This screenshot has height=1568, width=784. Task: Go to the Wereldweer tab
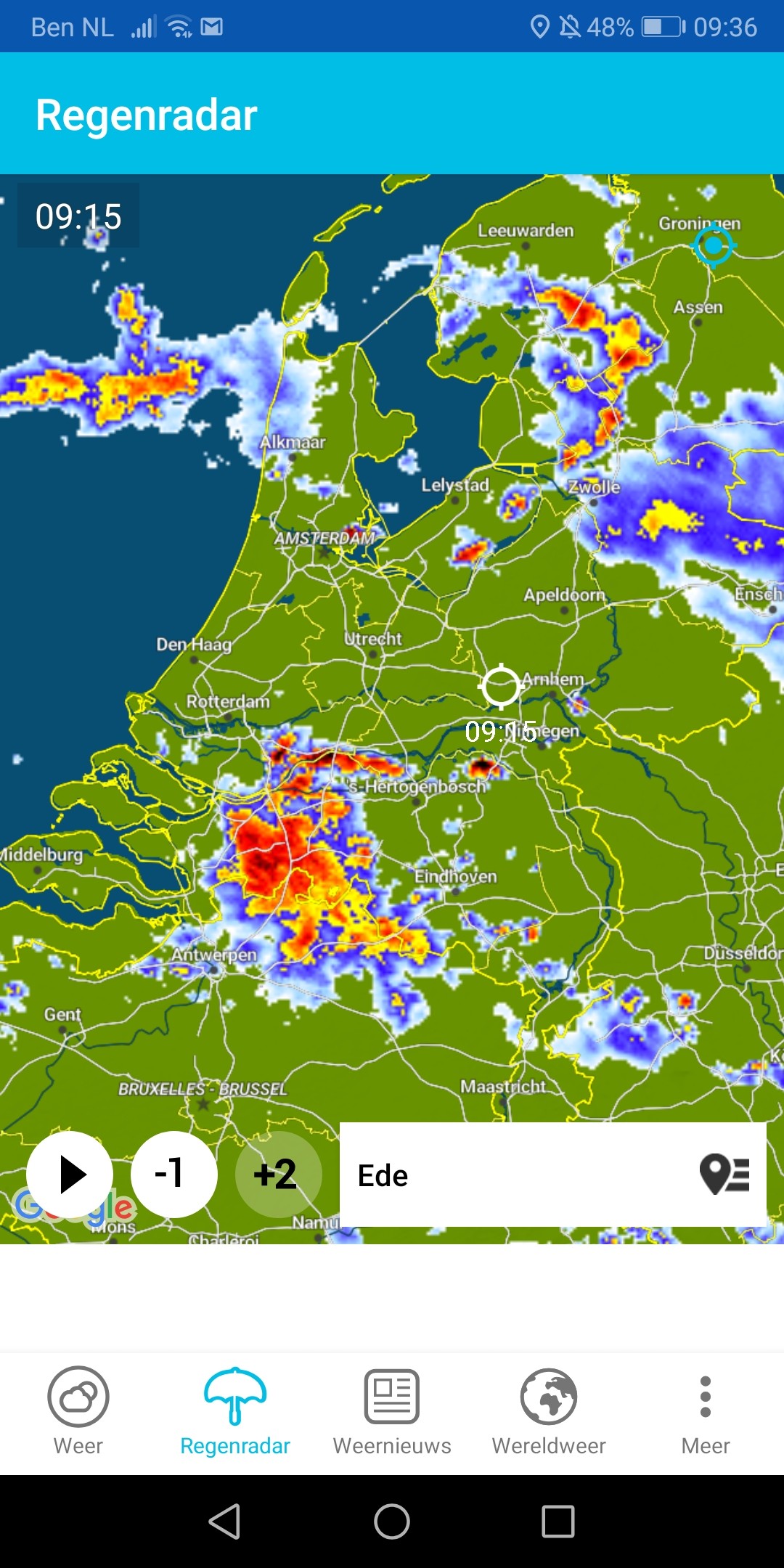tap(549, 1412)
